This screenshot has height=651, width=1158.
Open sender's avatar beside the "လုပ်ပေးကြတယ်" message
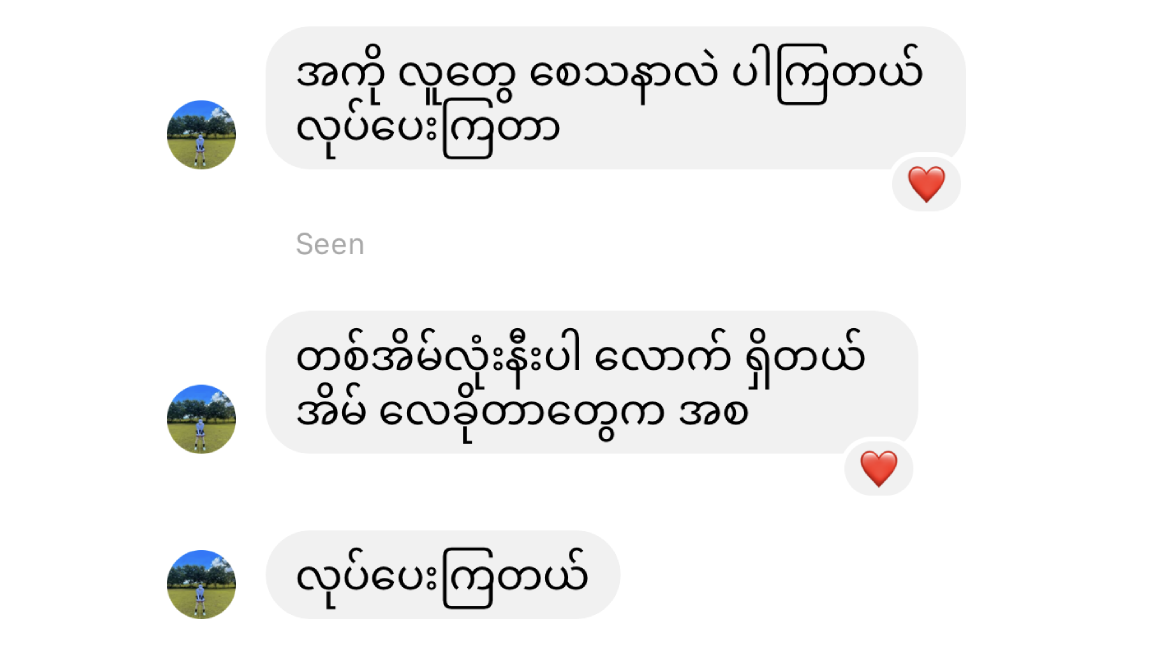tap(201, 584)
